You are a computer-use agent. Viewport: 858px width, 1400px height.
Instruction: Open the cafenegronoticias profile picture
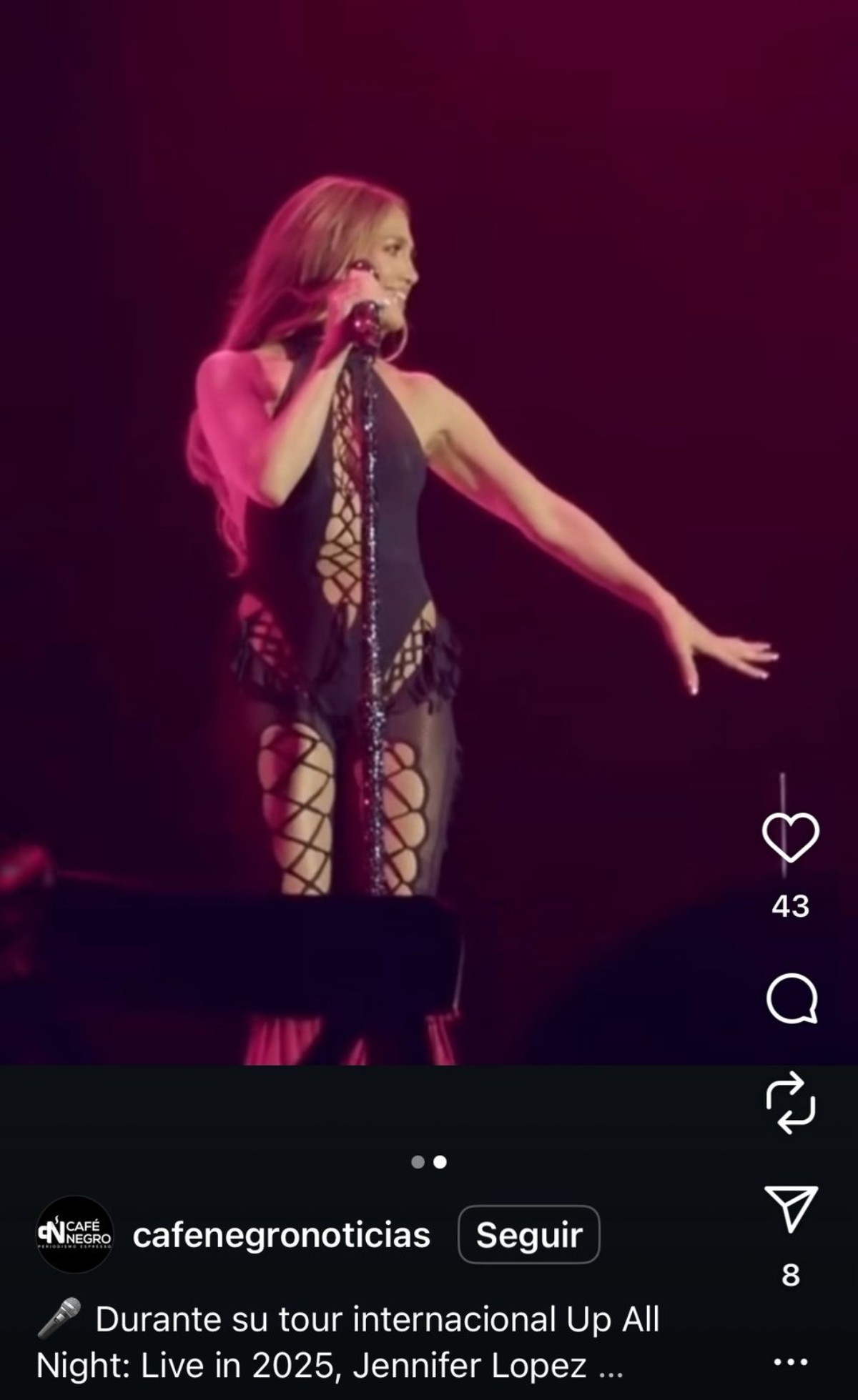(74, 1234)
